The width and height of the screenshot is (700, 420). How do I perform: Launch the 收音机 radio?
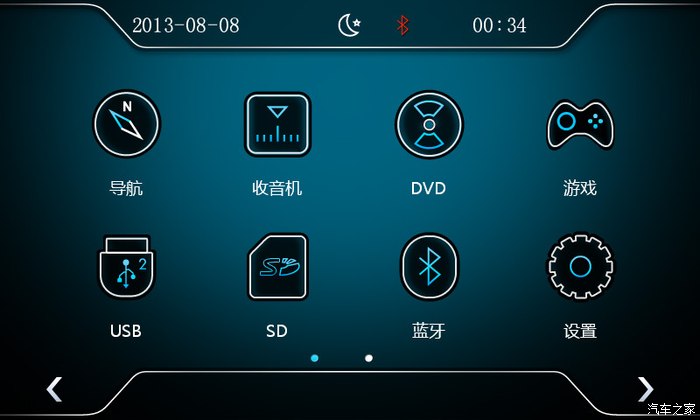coord(277,124)
